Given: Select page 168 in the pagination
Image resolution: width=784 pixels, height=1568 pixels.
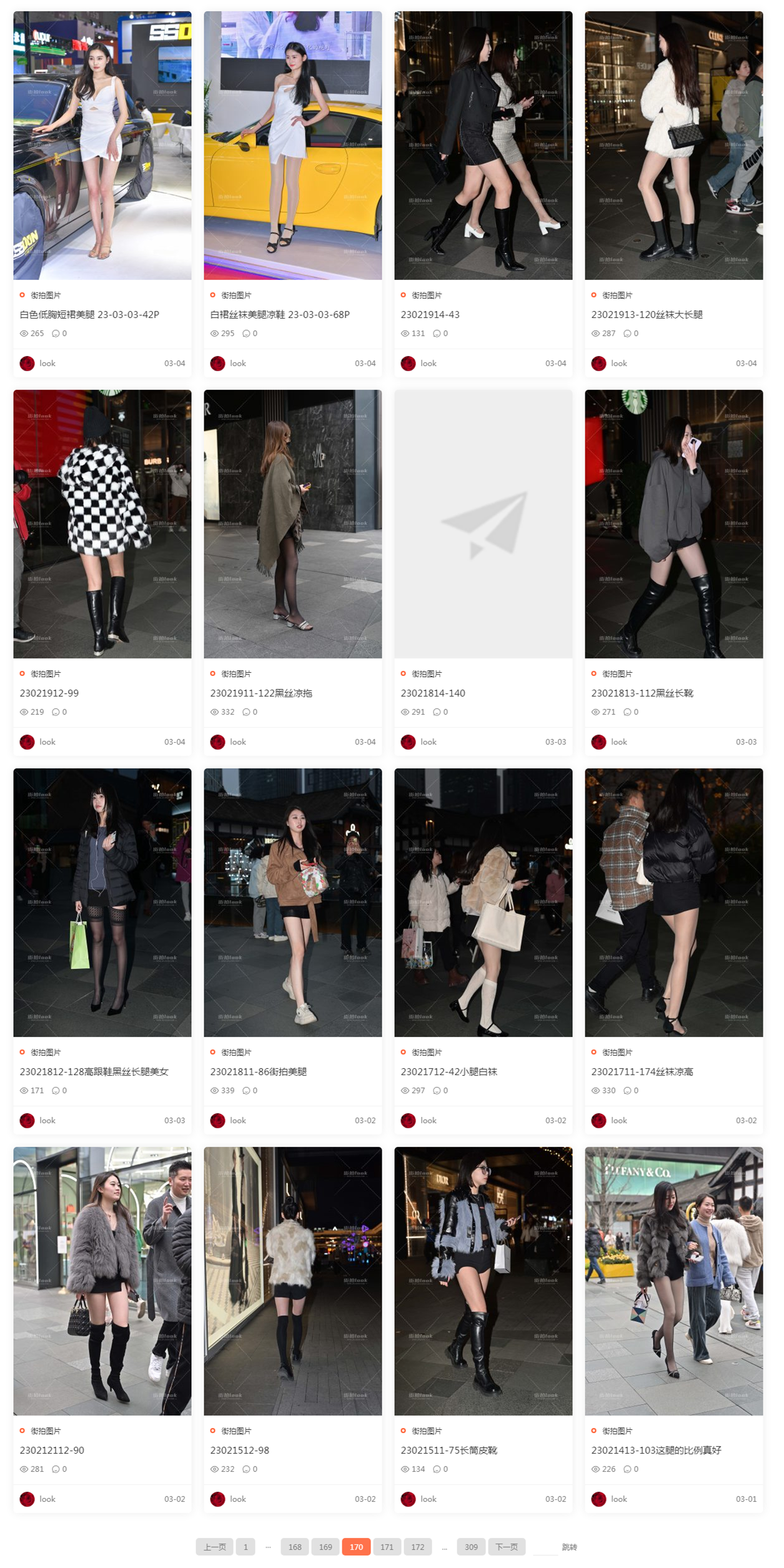Looking at the screenshot, I should 295,1547.
